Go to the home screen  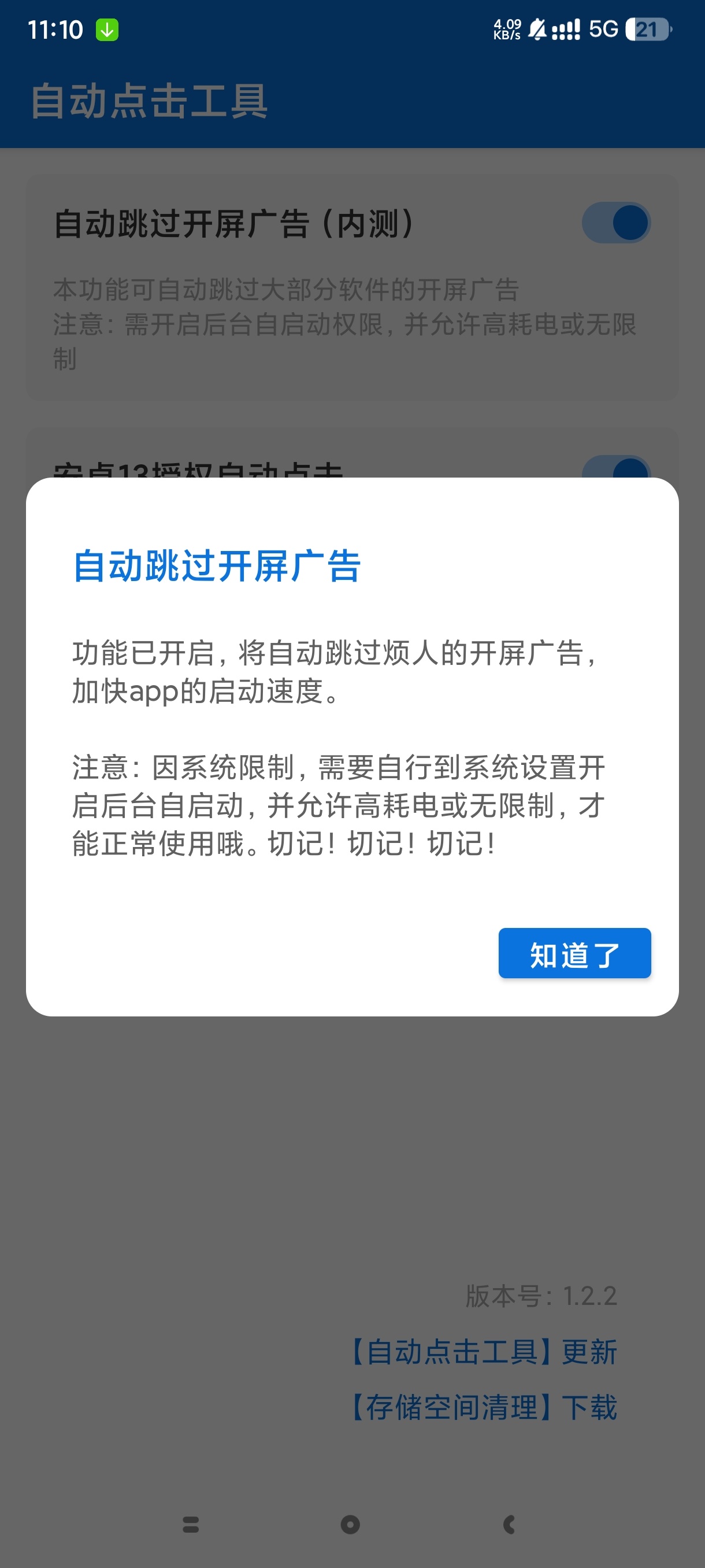(350, 1524)
